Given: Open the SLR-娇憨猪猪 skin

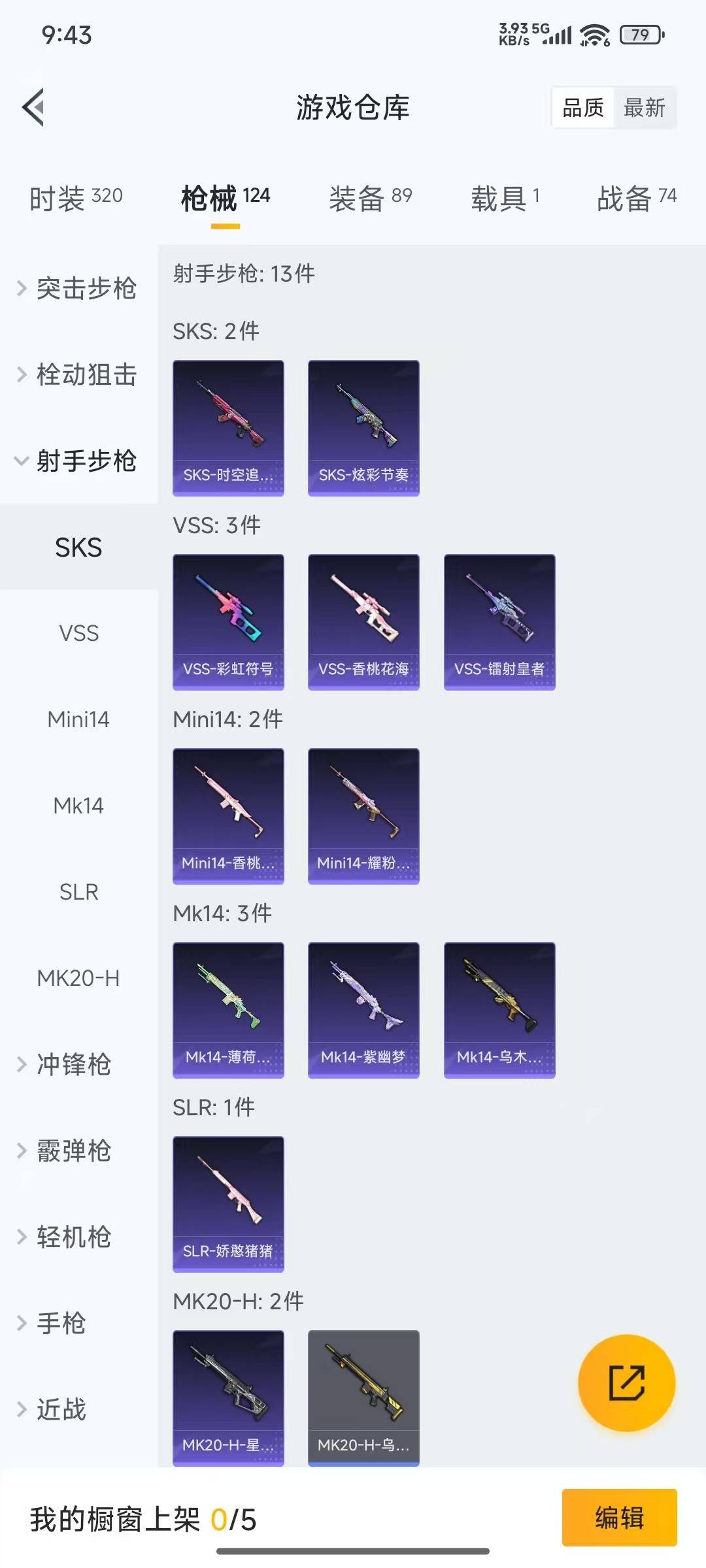Looking at the screenshot, I should tap(228, 1203).
